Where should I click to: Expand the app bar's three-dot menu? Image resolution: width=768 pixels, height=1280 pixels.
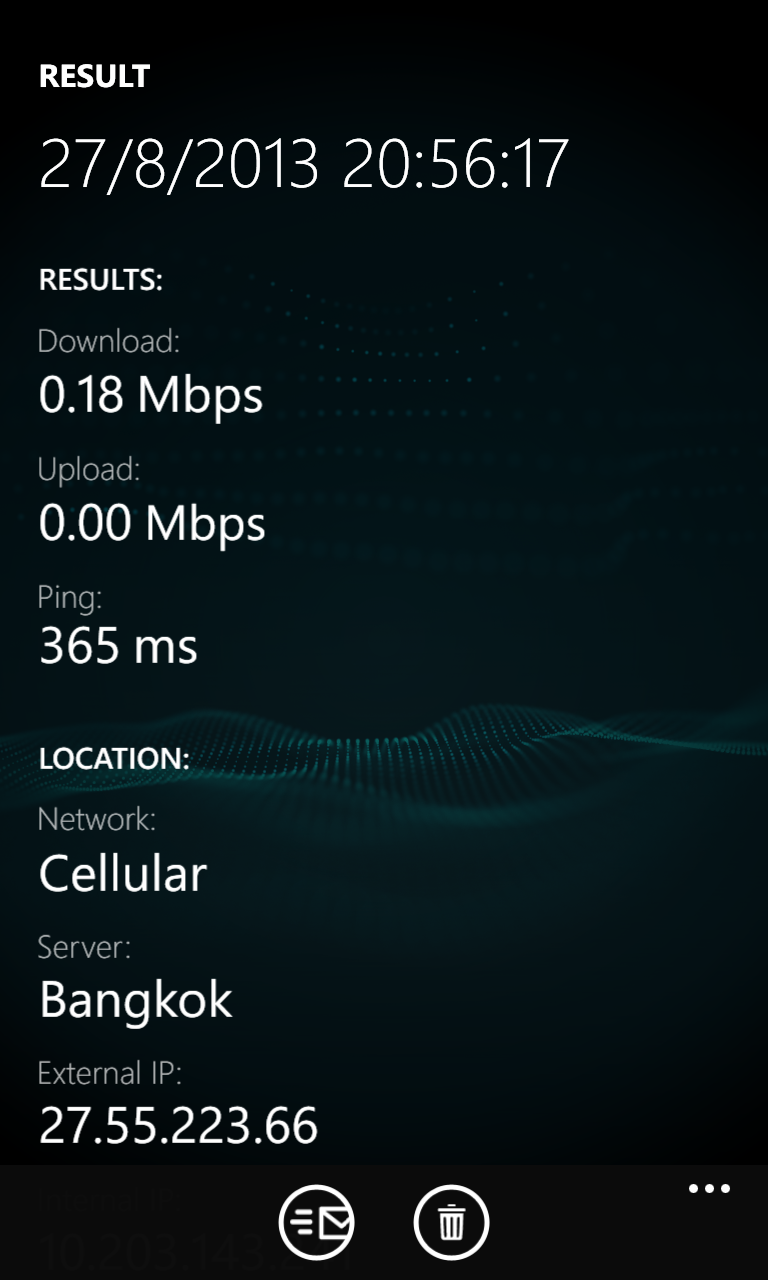pos(709,1189)
